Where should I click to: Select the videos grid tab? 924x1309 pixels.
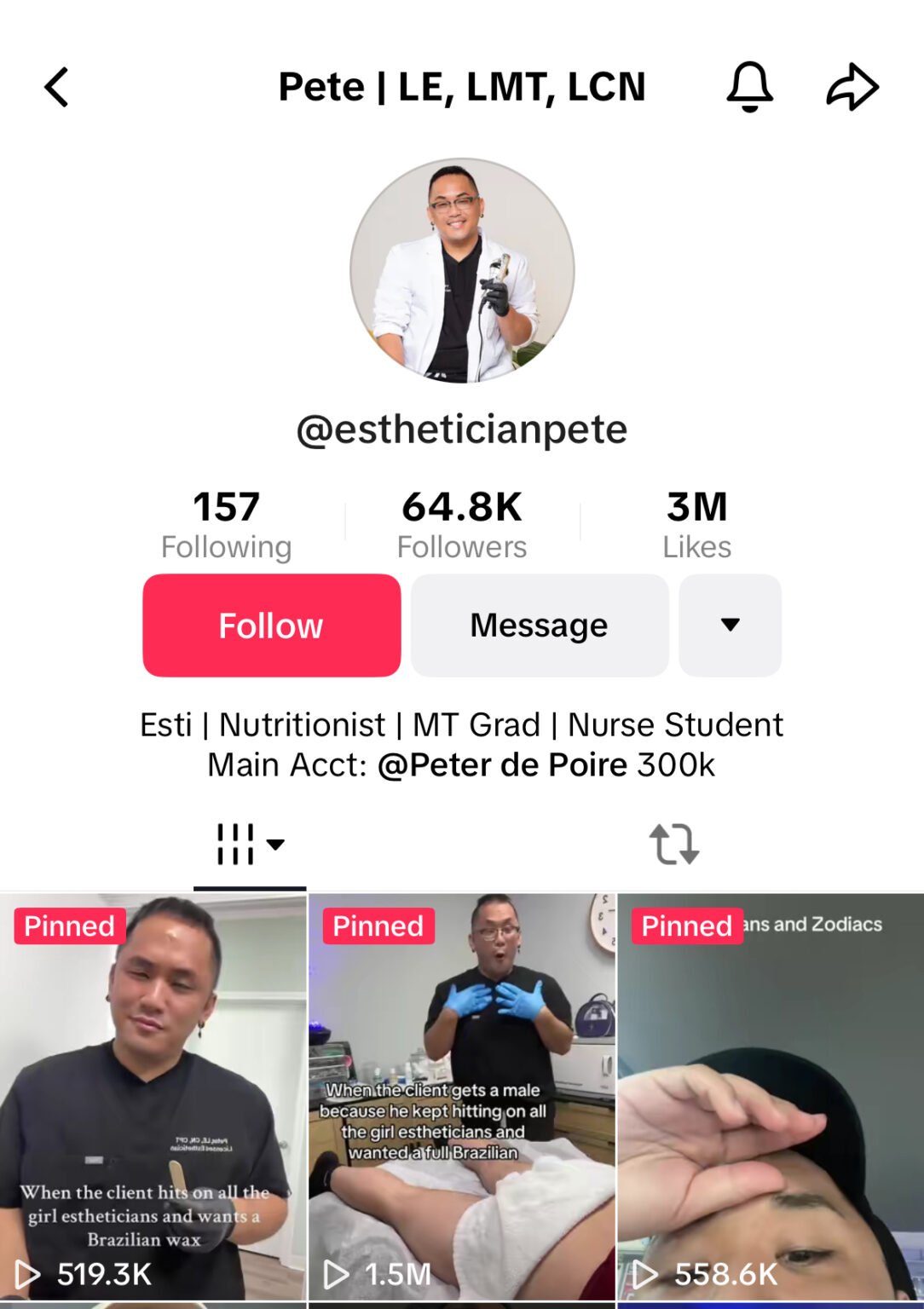point(249,845)
